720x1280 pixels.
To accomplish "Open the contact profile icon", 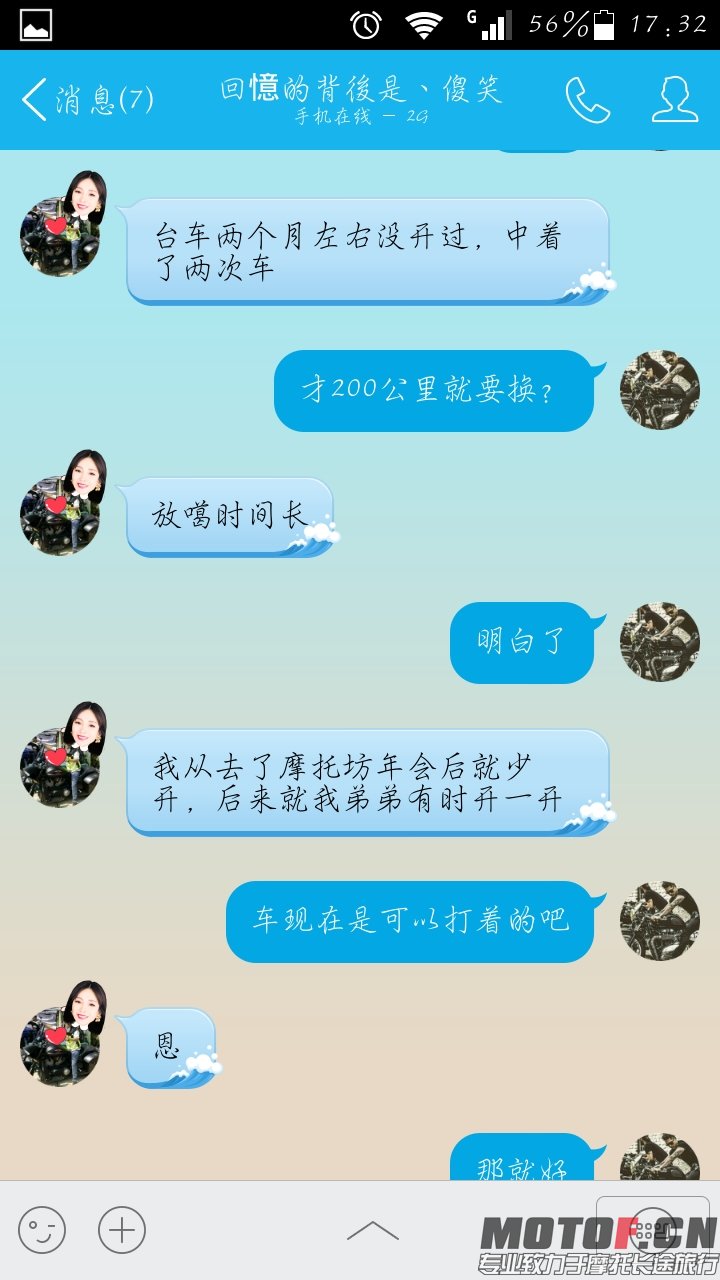I will tap(675, 100).
